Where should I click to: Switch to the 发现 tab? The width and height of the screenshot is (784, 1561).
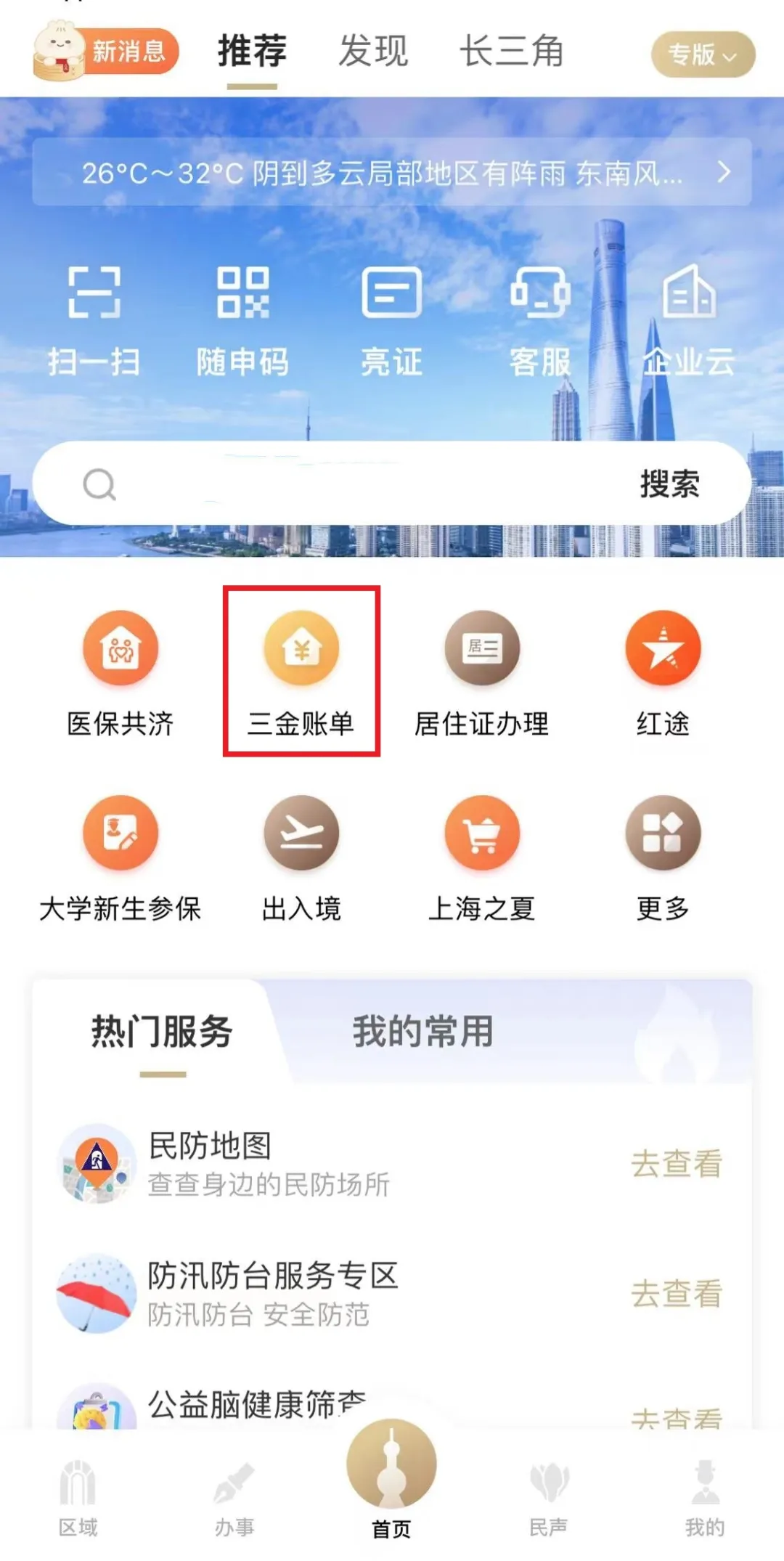pos(374,51)
